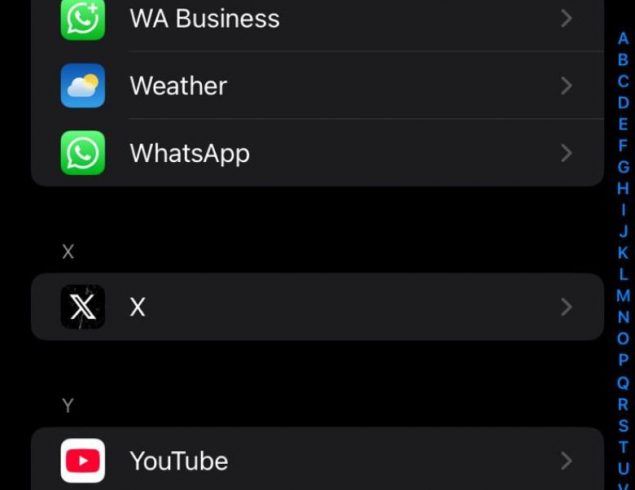This screenshot has height=490, width=635.
Task: Open WhatsApp app settings
Action: (317, 153)
